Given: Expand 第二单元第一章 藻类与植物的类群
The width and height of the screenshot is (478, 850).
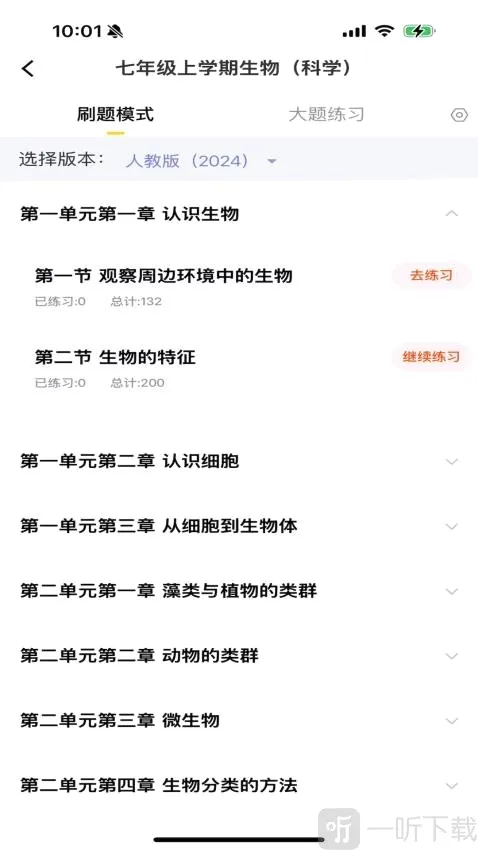Looking at the screenshot, I should (239, 591).
